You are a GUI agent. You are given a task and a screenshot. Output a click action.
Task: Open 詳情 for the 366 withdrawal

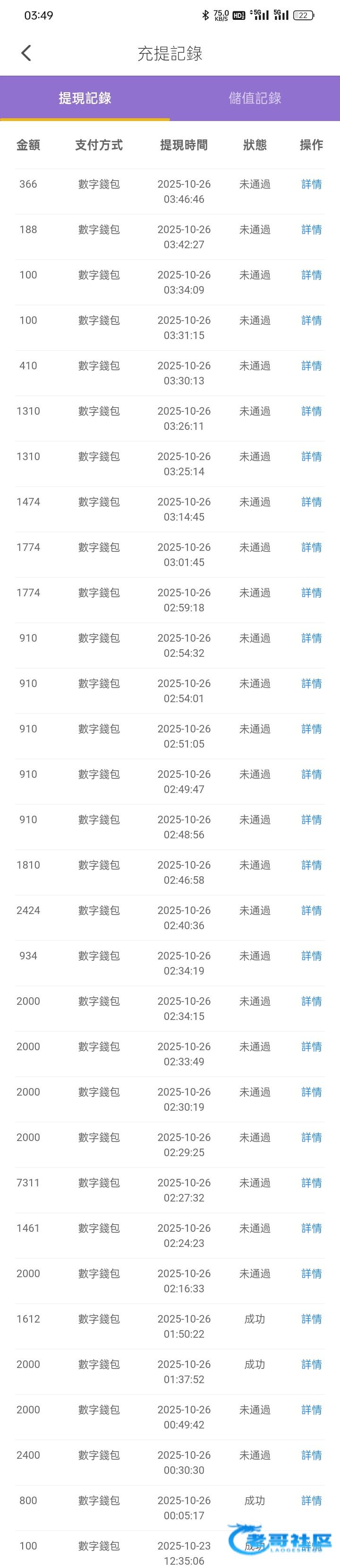click(311, 184)
